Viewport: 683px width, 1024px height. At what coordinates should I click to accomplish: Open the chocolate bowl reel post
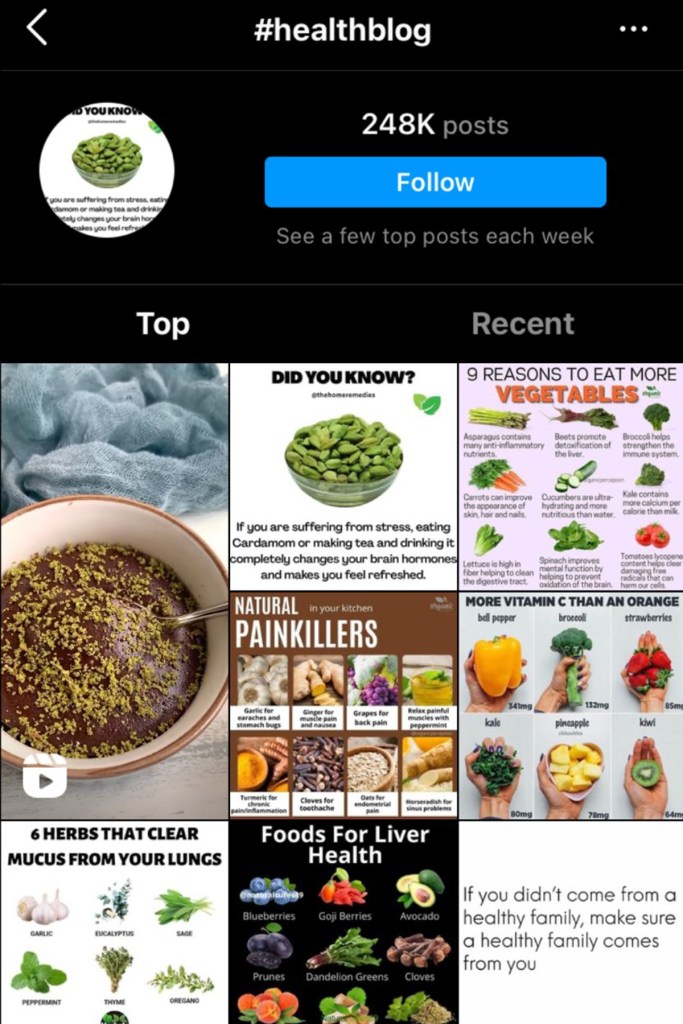point(113,590)
